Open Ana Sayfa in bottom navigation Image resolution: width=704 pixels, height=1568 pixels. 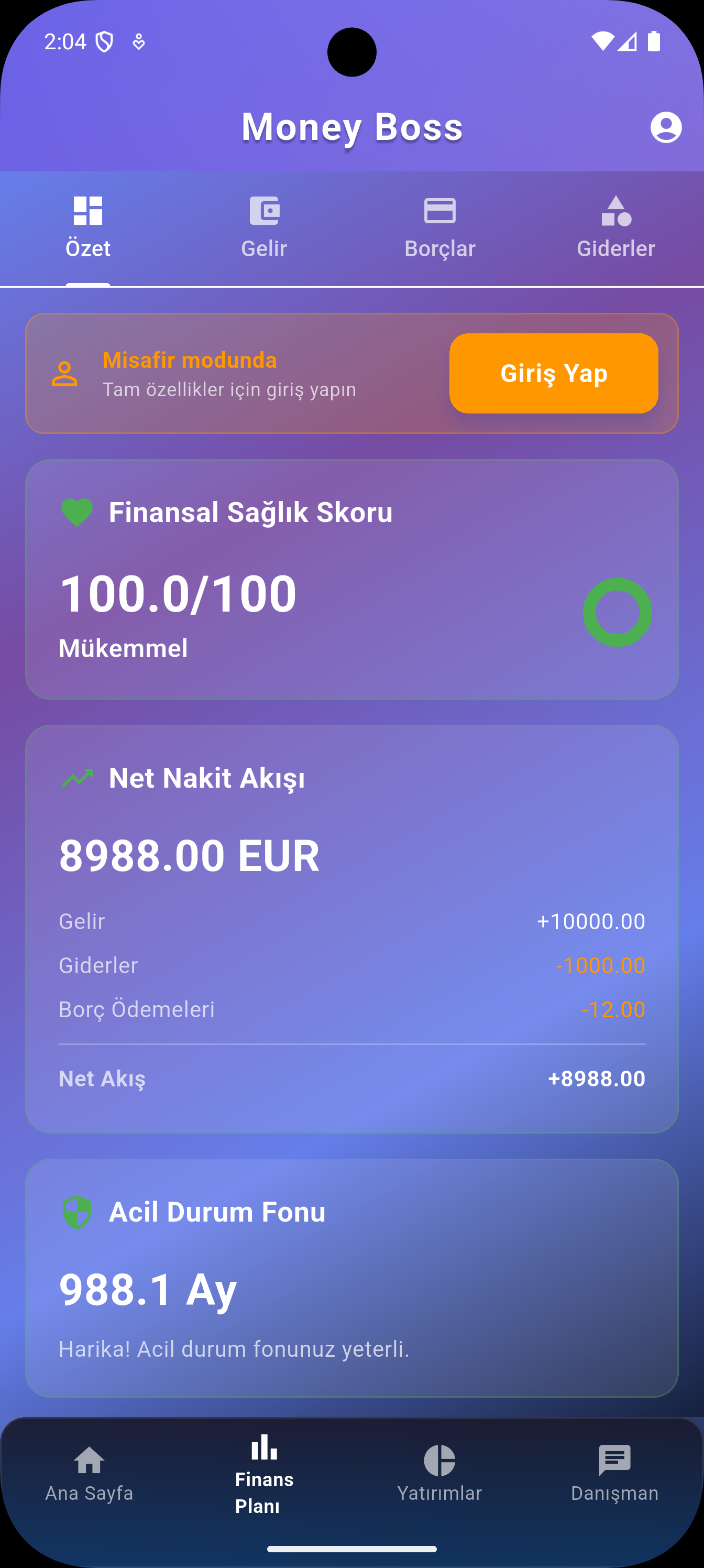pos(89,1474)
